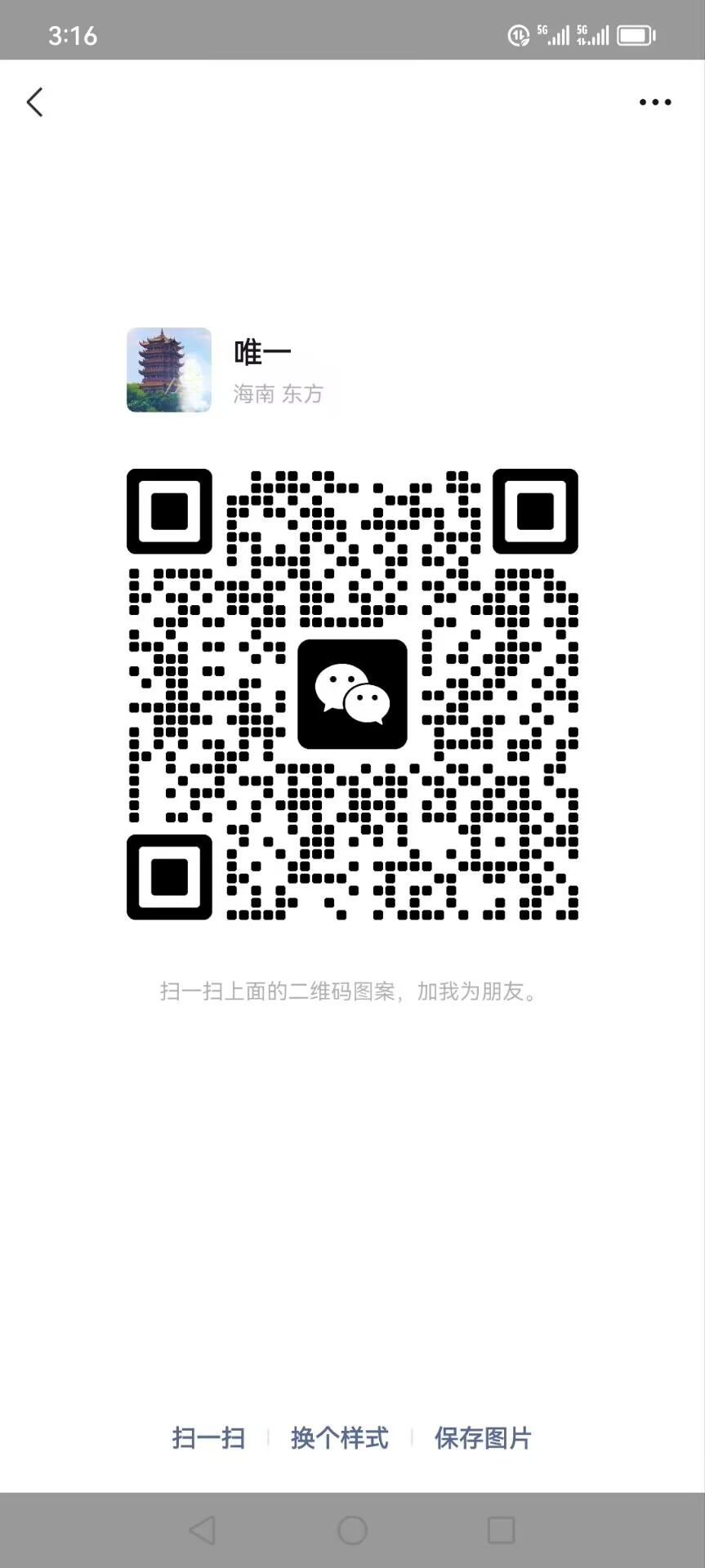Change the QR style with 换个样式

click(x=340, y=1437)
